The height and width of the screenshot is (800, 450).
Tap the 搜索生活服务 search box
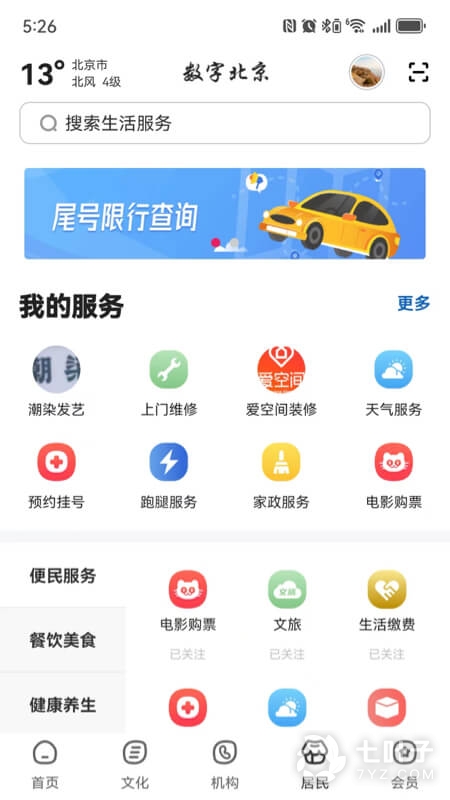point(225,123)
